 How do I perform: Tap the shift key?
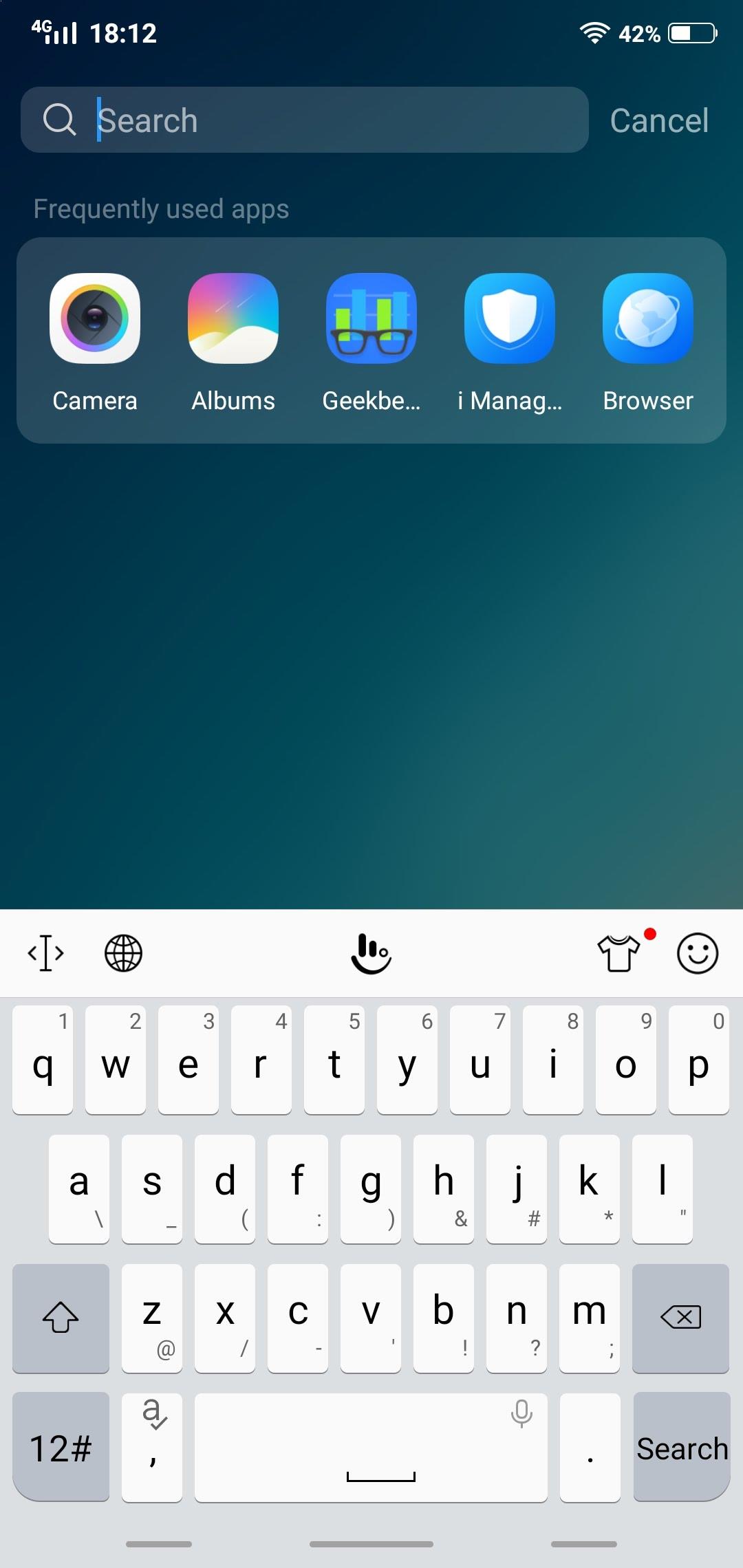[61, 1318]
